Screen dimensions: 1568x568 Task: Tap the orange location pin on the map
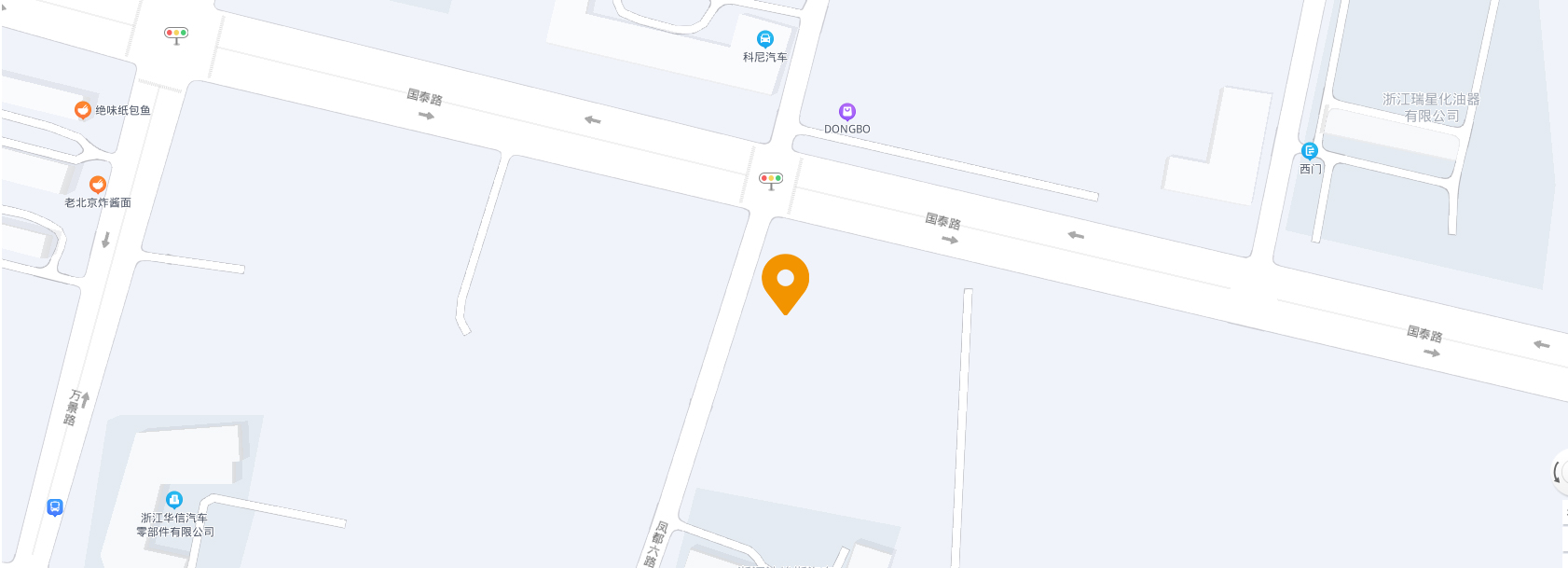point(785,281)
